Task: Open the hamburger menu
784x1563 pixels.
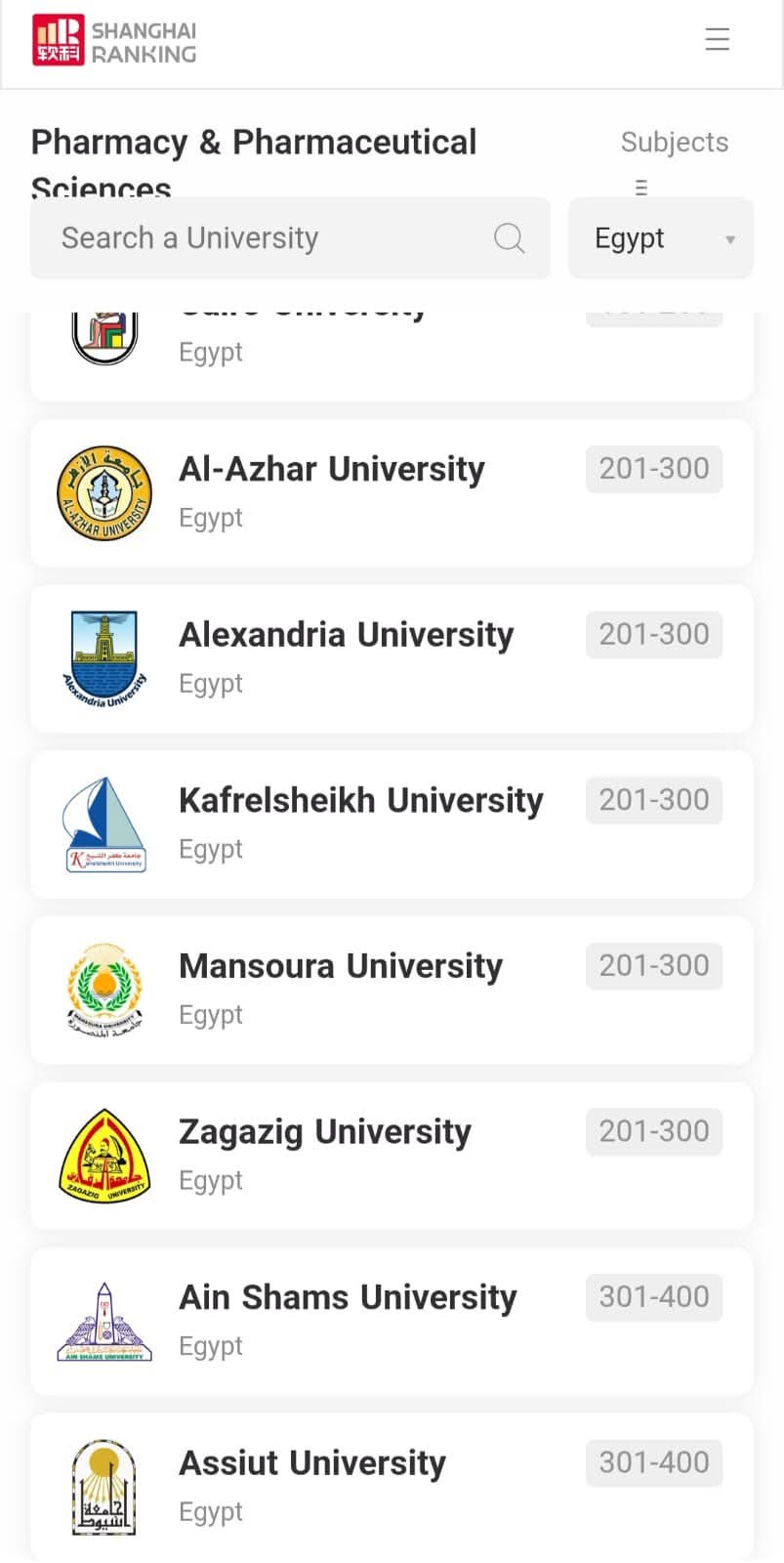Action: click(717, 39)
